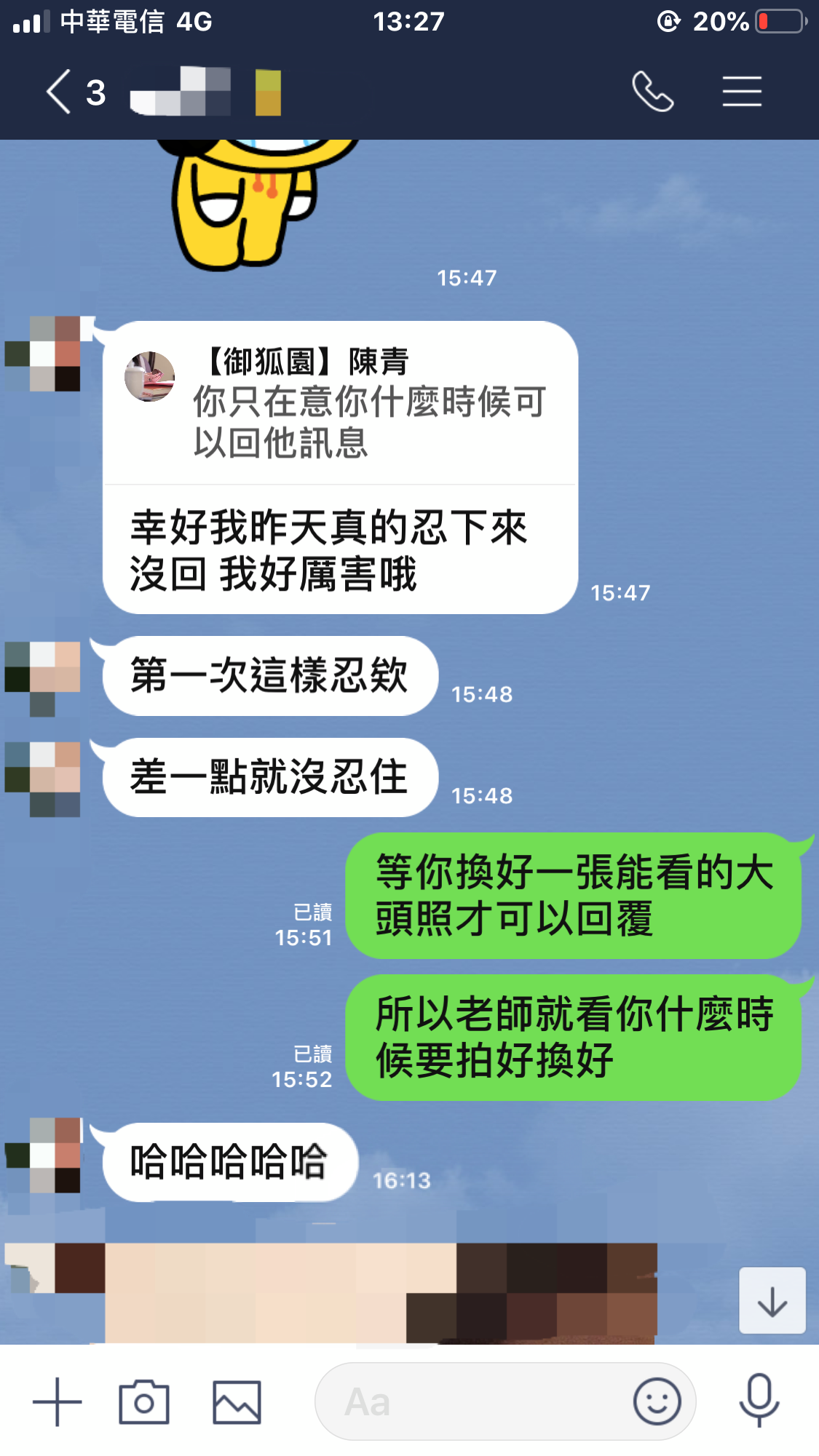Viewport: 819px width, 1456px height.
Task: Start a voice call
Action: (x=652, y=92)
